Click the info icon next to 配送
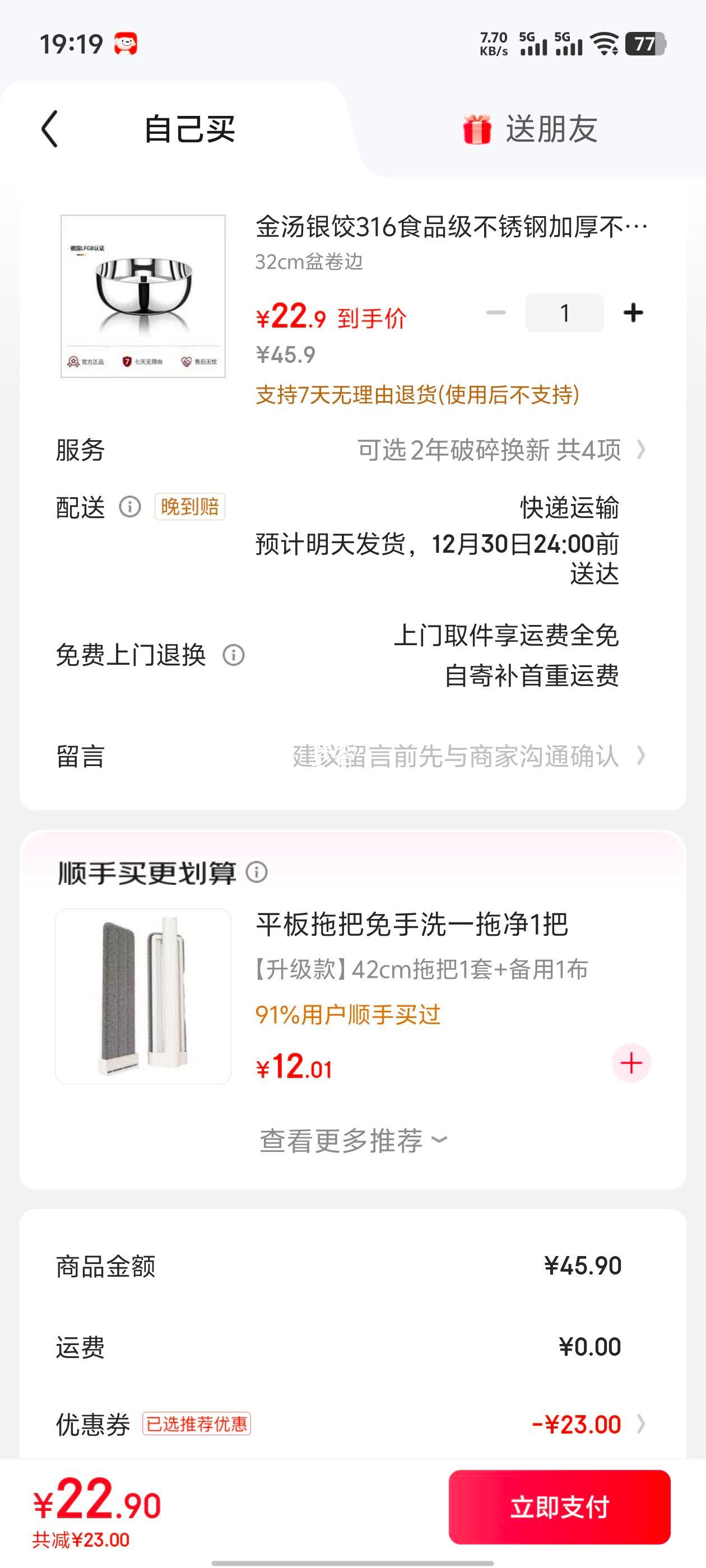Image resolution: width=706 pixels, height=1568 pixels. (x=130, y=507)
